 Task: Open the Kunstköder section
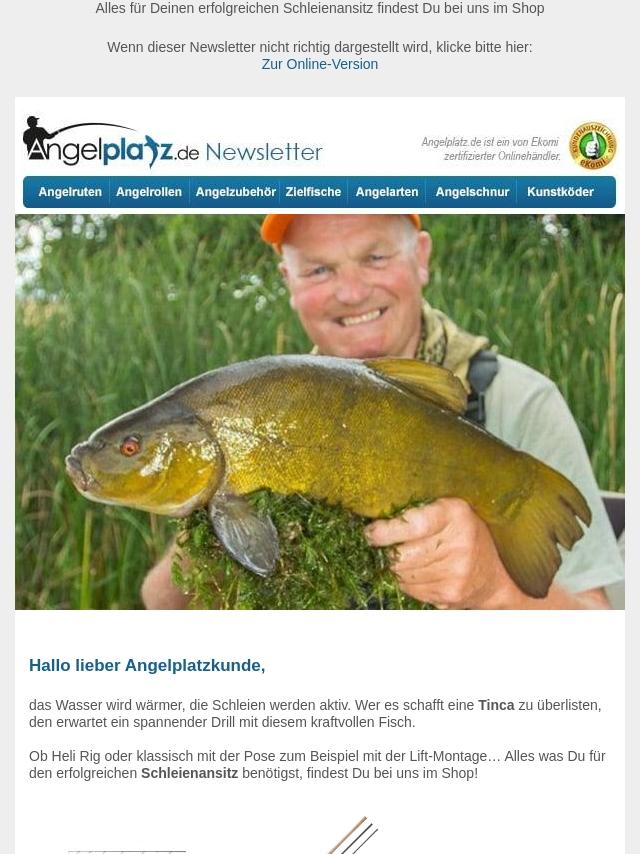(560, 192)
